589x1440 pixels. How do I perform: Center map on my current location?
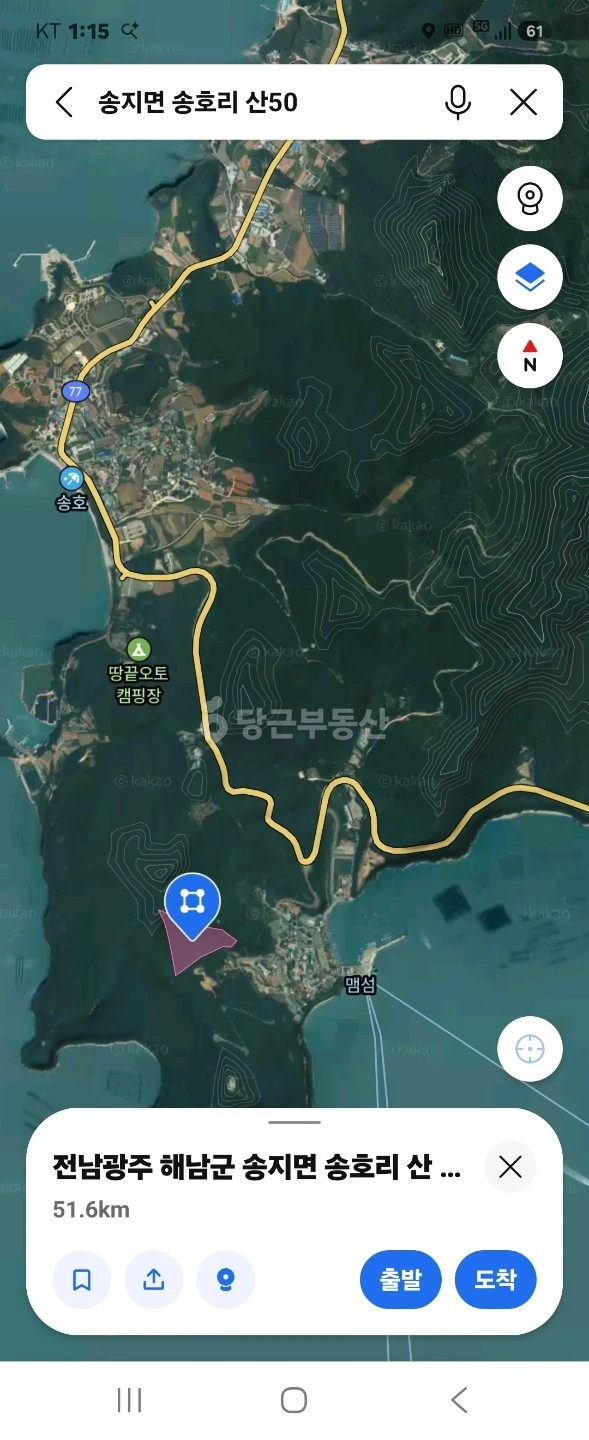(530, 1049)
